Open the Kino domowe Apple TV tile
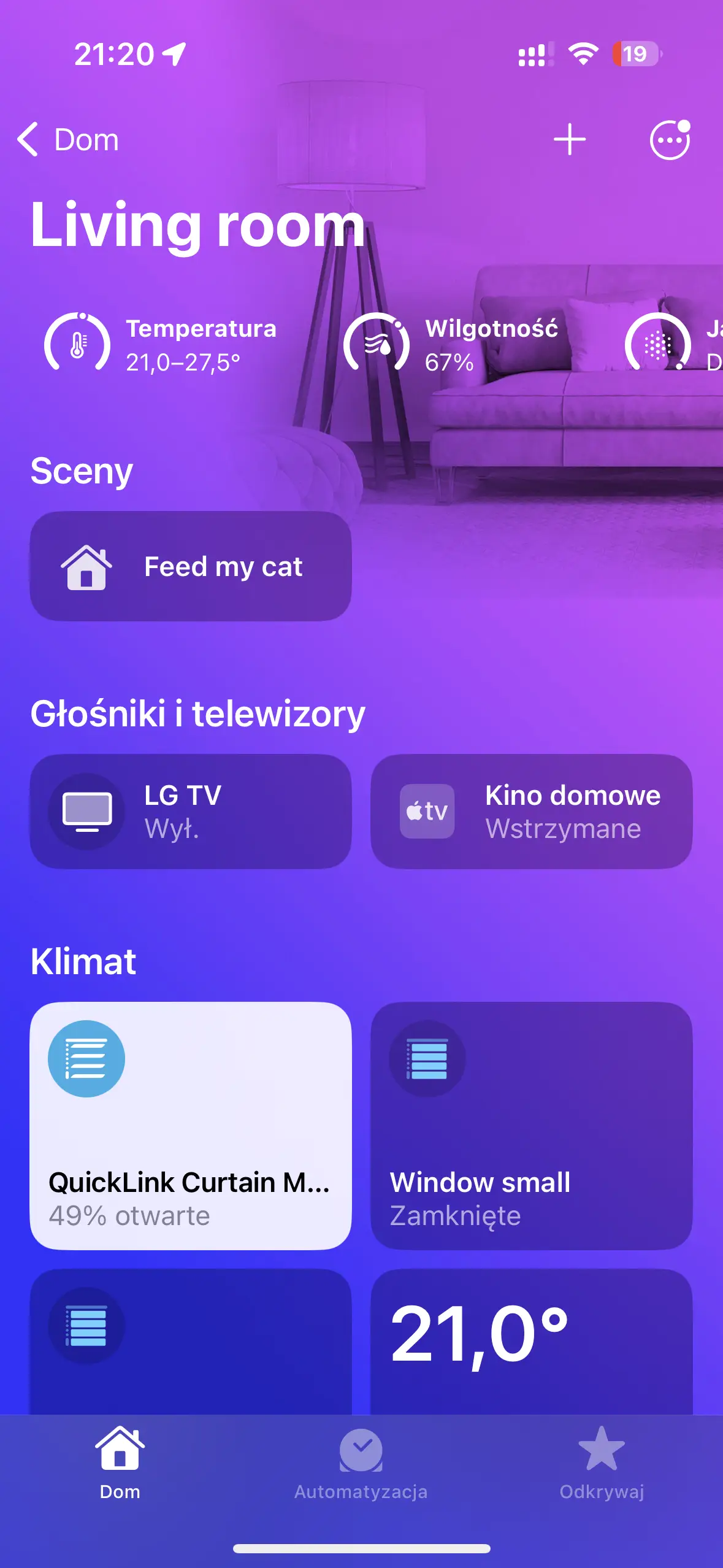This screenshot has width=723, height=1568. [x=531, y=811]
